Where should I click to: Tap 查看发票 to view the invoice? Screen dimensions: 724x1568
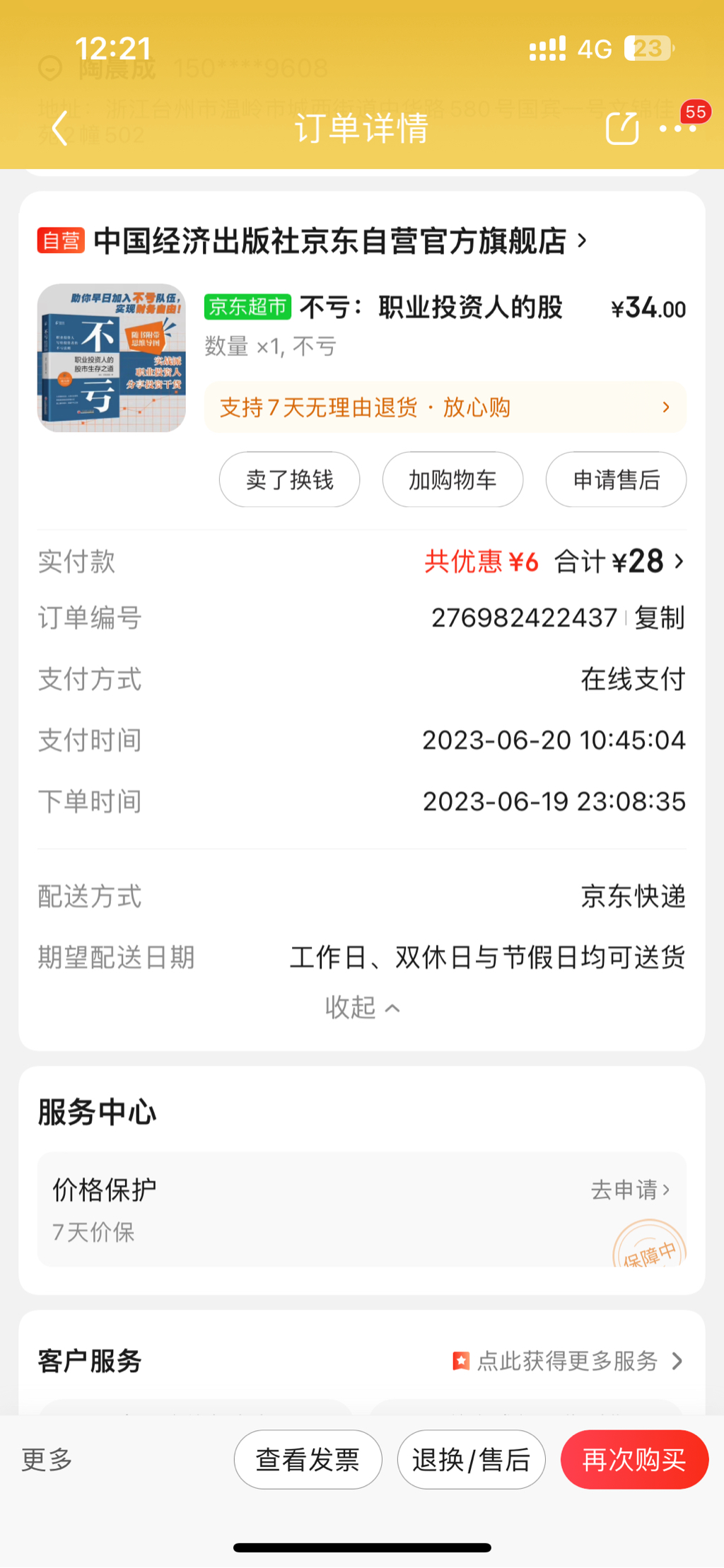pyautogui.click(x=308, y=1459)
